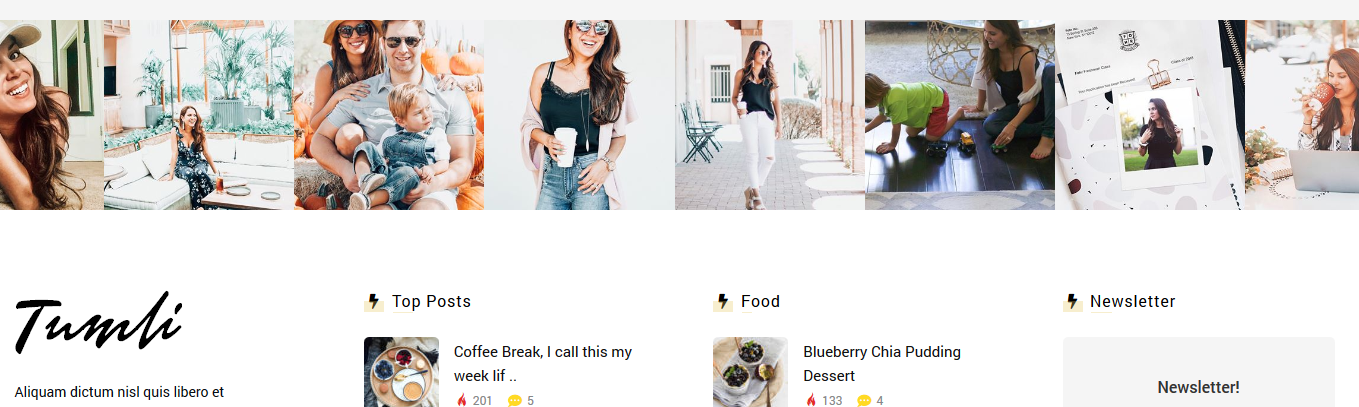Go to the Tumli logo home link
This screenshot has width=1359, height=407.
click(97, 323)
